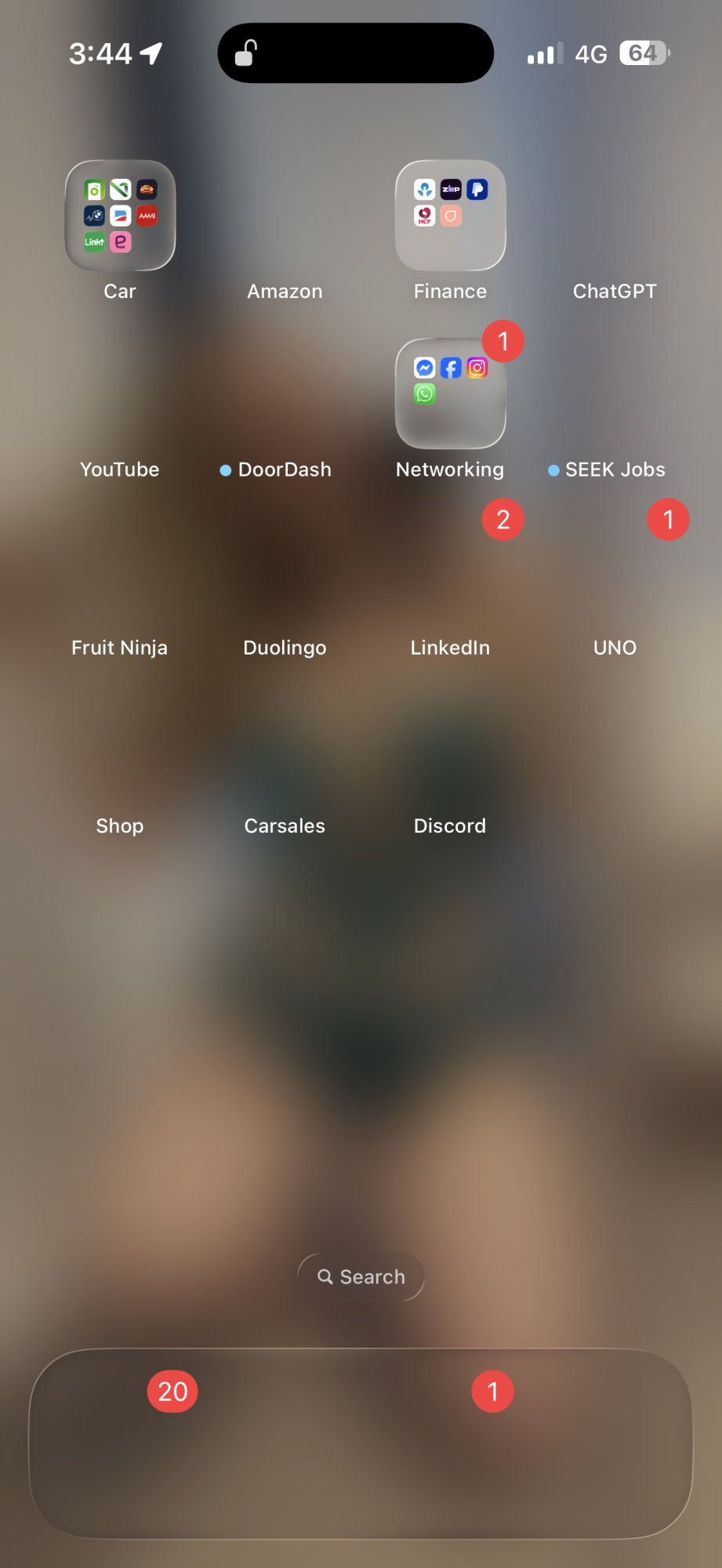Open the Finance folder
The image size is (722, 1568).
tap(450, 216)
